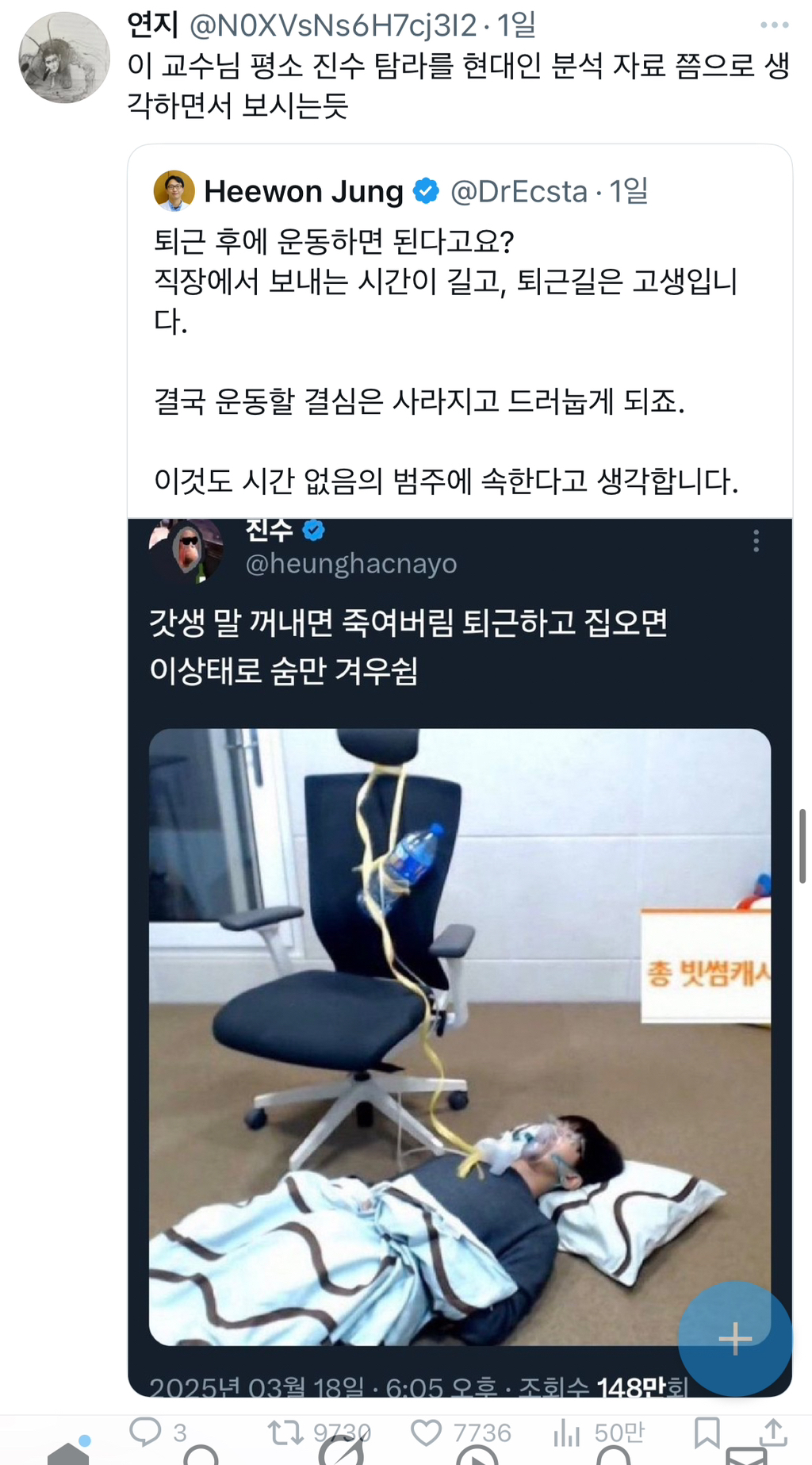
Task: Like the tweet with 7736 likes
Action: pos(427,1432)
